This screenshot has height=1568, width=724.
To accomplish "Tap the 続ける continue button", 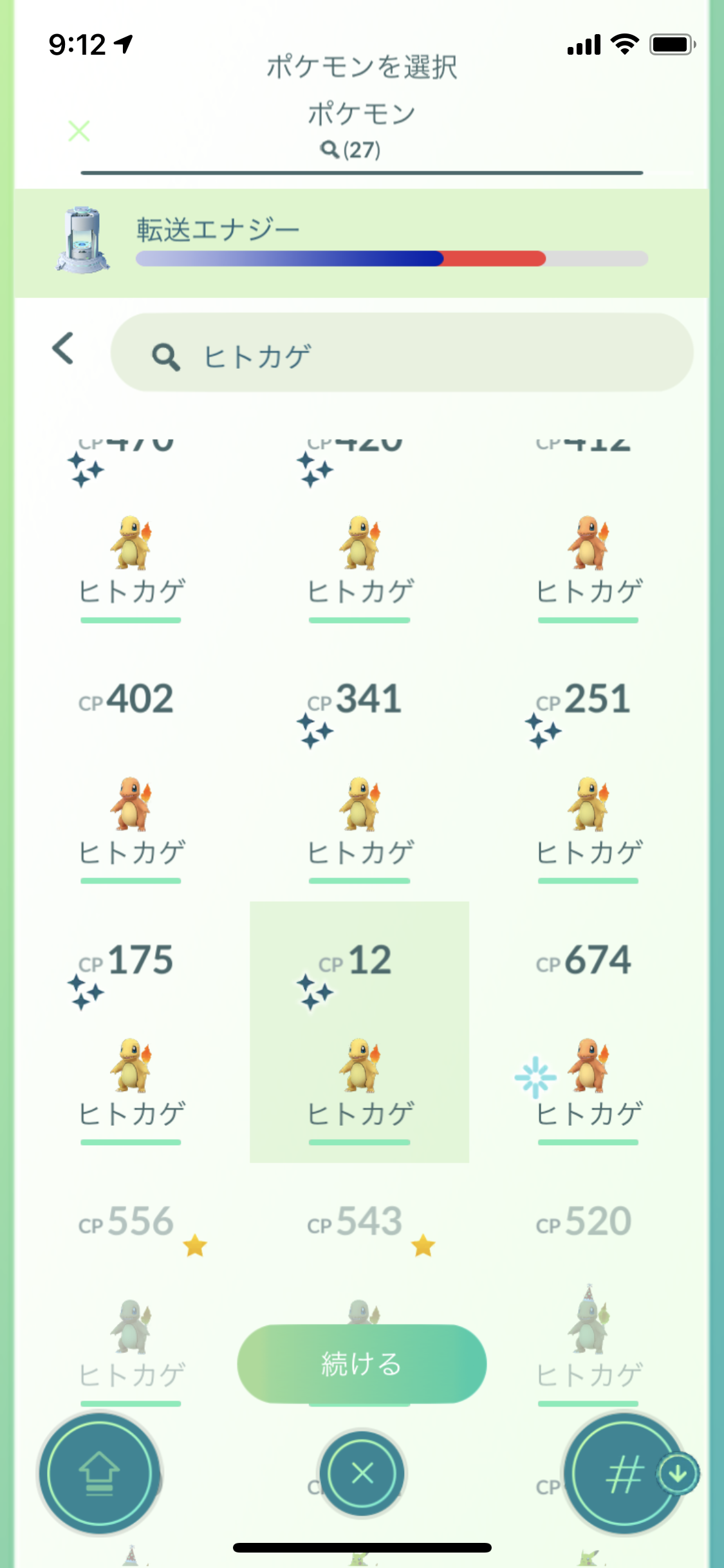I will pos(362,1363).
